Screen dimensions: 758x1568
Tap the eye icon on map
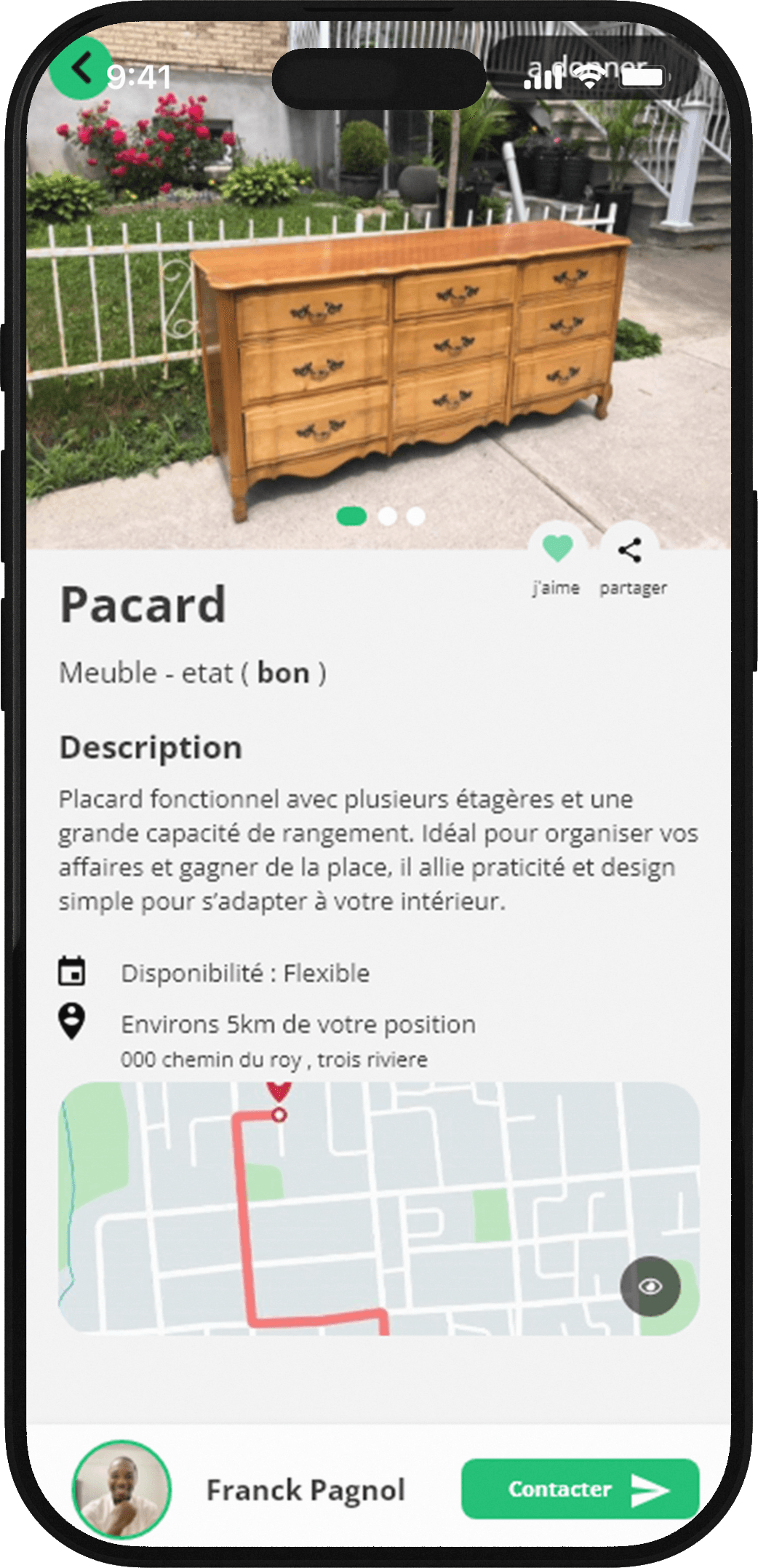pyautogui.click(x=650, y=1286)
